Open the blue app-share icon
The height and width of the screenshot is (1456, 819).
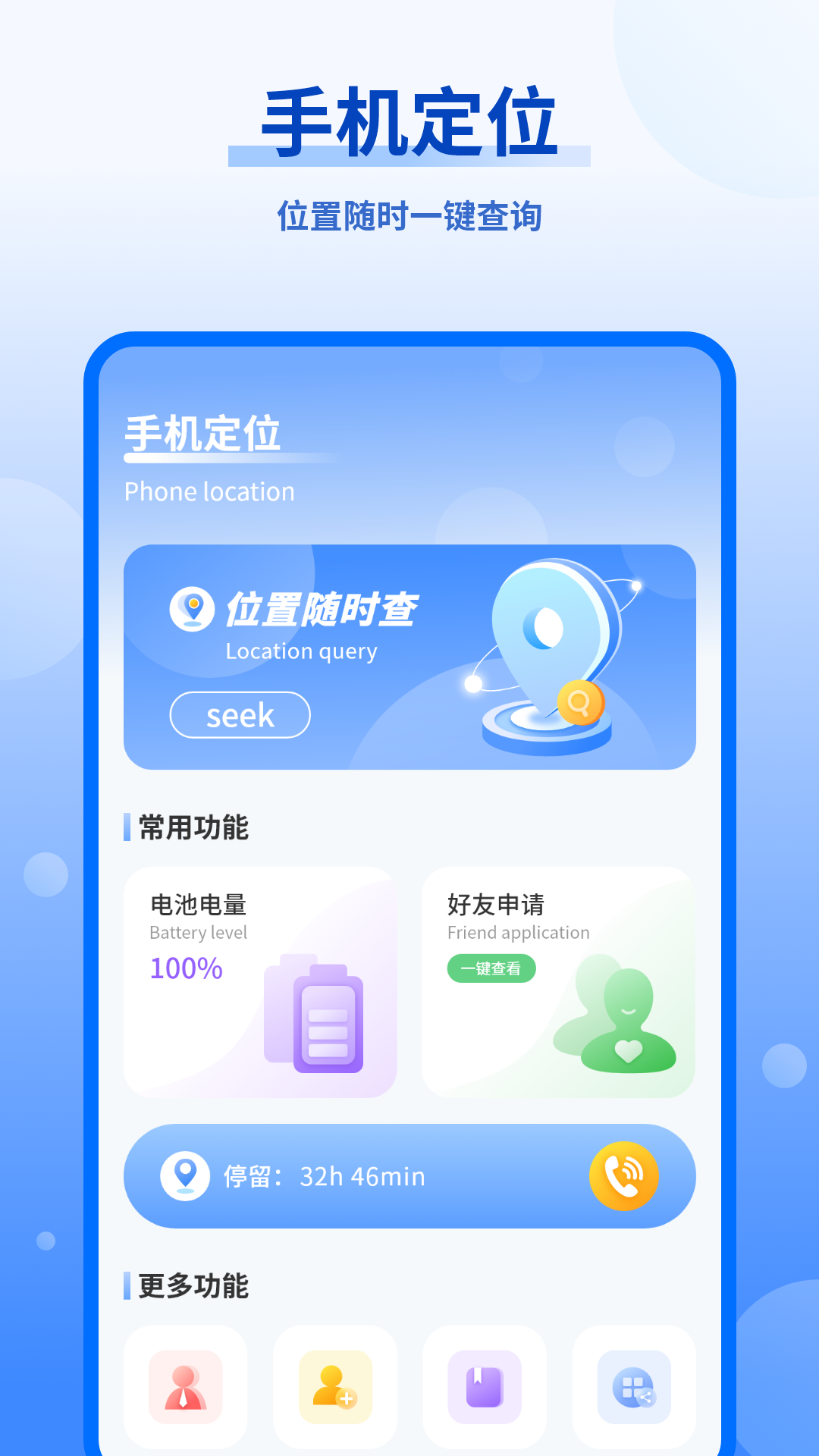(634, 1388)
